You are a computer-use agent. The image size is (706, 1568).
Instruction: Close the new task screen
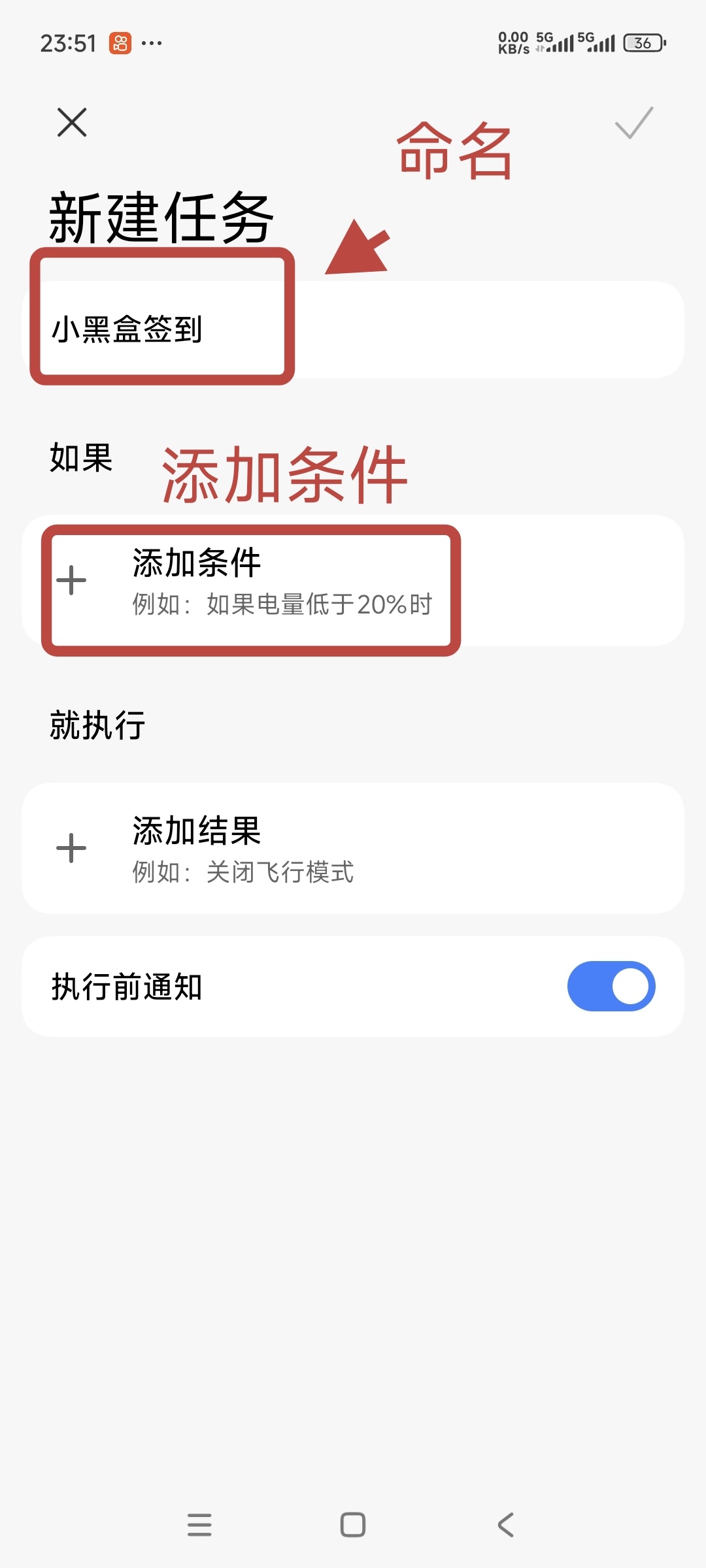pos(72,123)
